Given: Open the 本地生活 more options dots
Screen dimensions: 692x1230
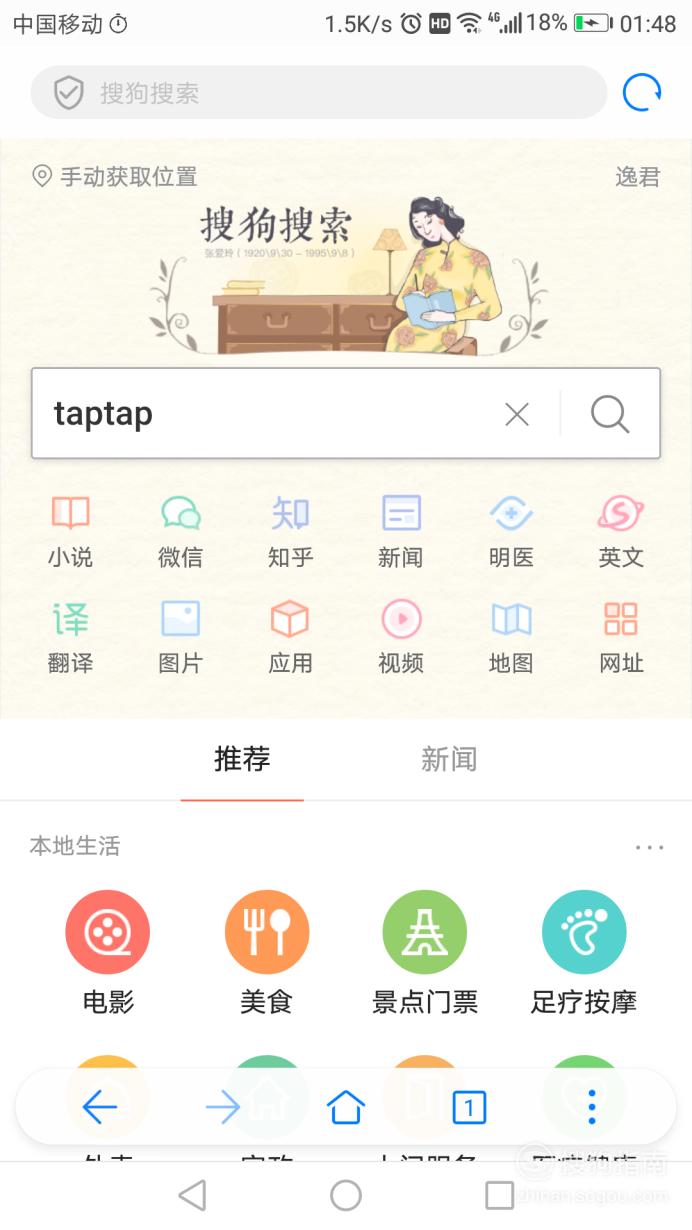Looking at the screenshot, I should pyautogui.click(x=649, y=847).
